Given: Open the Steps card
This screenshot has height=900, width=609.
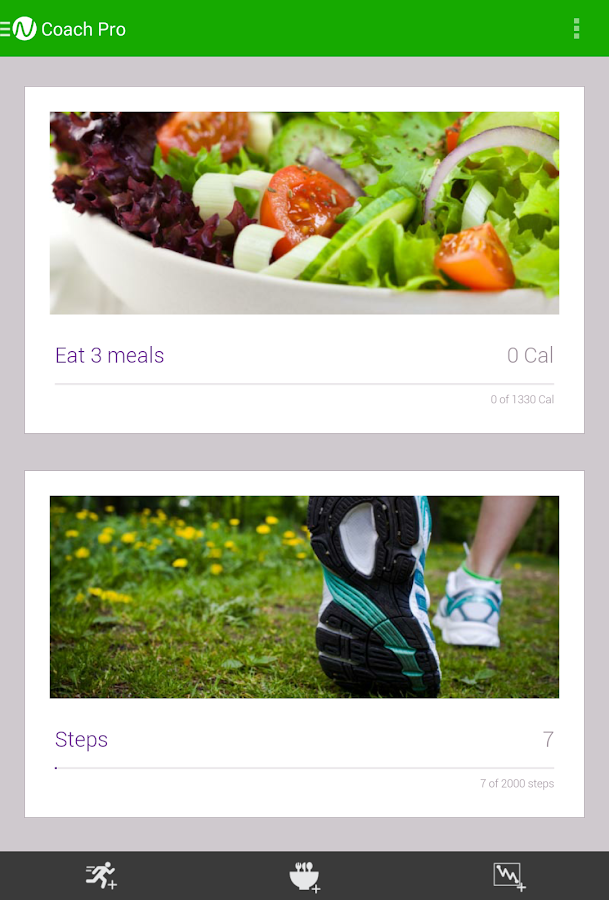Looking at the screenshot, I should point(304,643).
